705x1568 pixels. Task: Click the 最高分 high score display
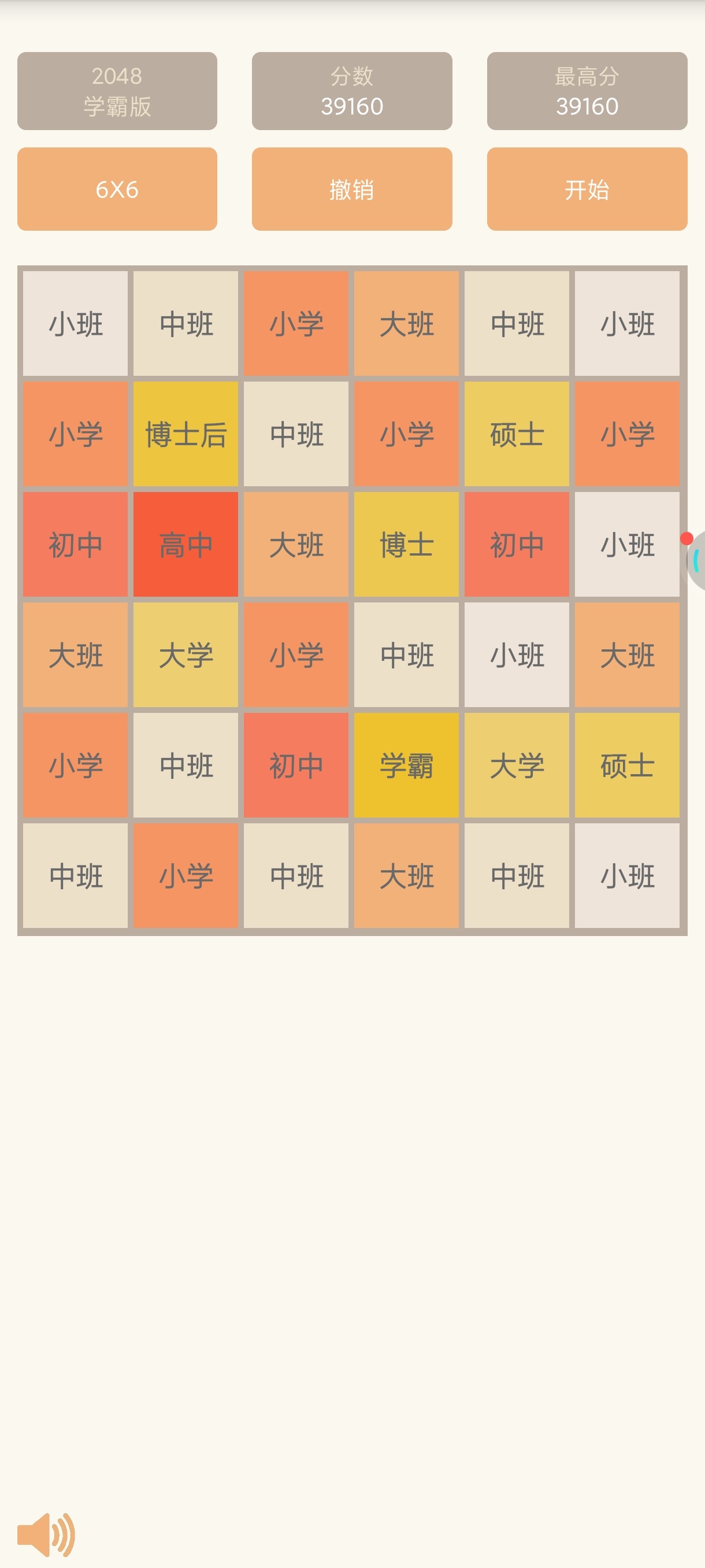click(x=587, y=90)
